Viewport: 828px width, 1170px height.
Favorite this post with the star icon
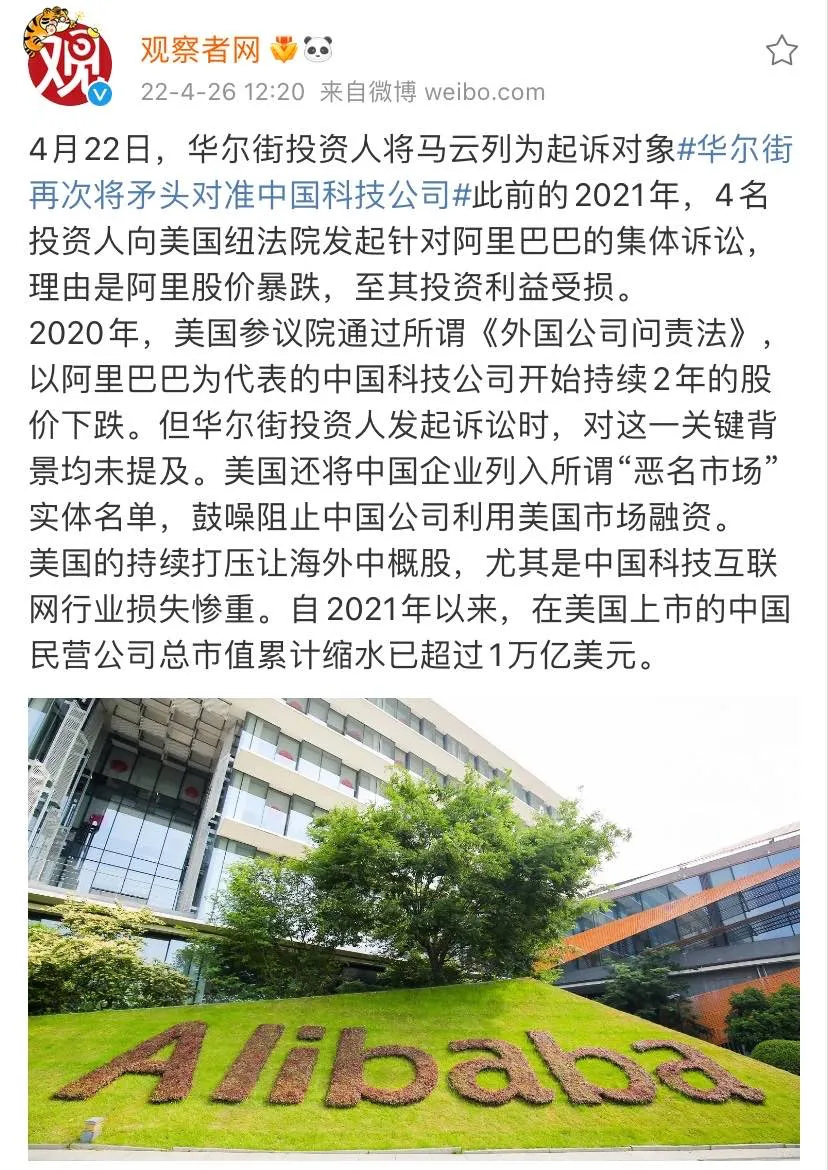(x=781, y=51)
